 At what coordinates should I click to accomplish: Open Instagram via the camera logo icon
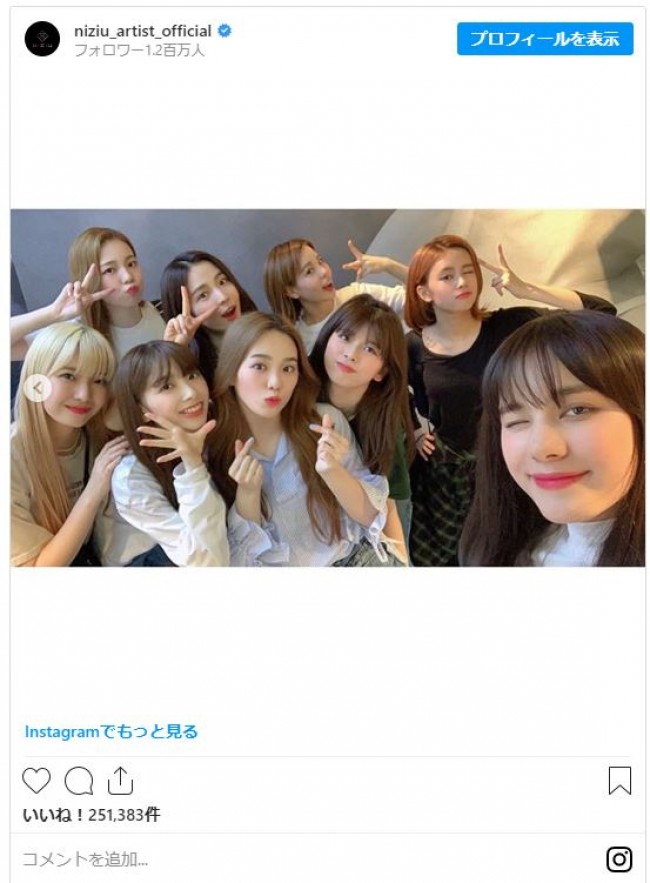point(619,859)
